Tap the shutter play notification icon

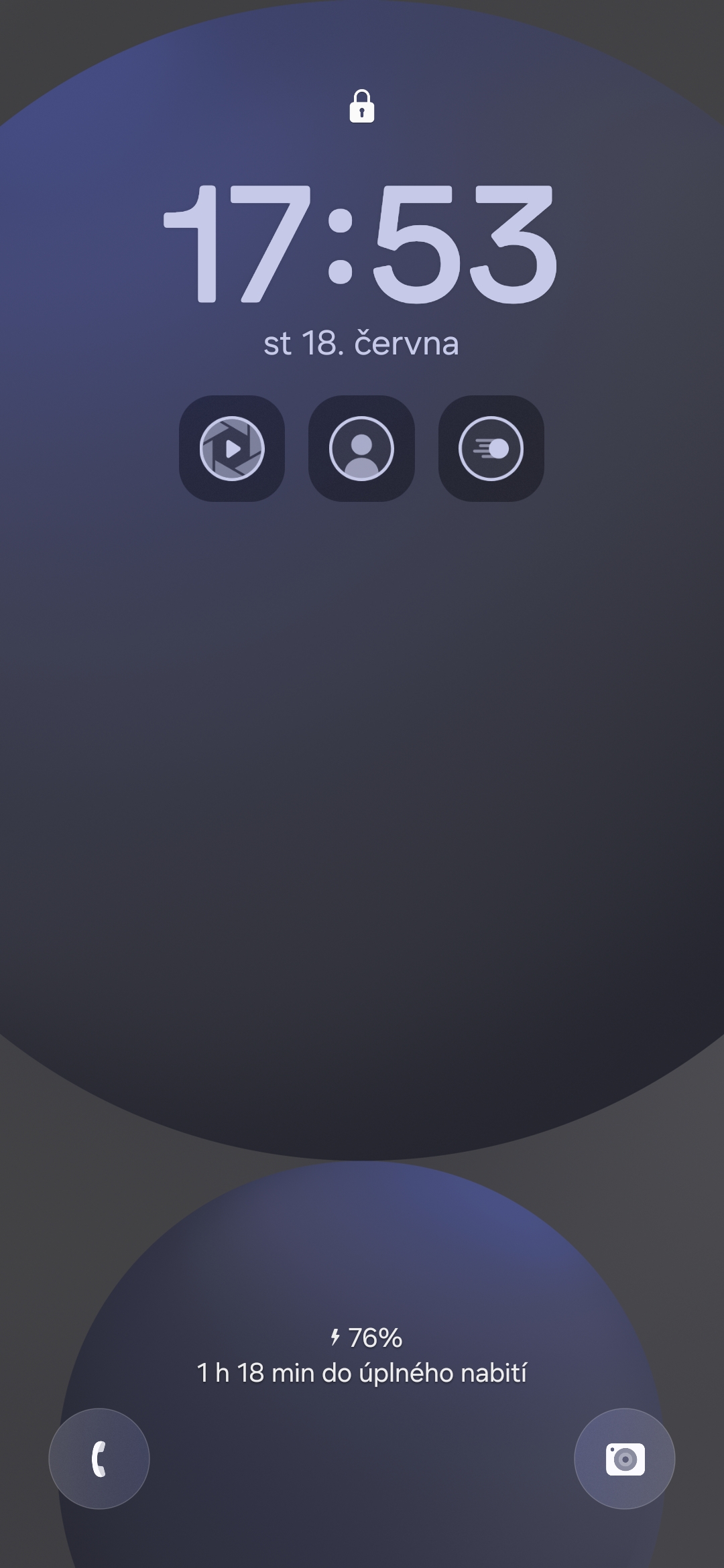pos(232,448)
